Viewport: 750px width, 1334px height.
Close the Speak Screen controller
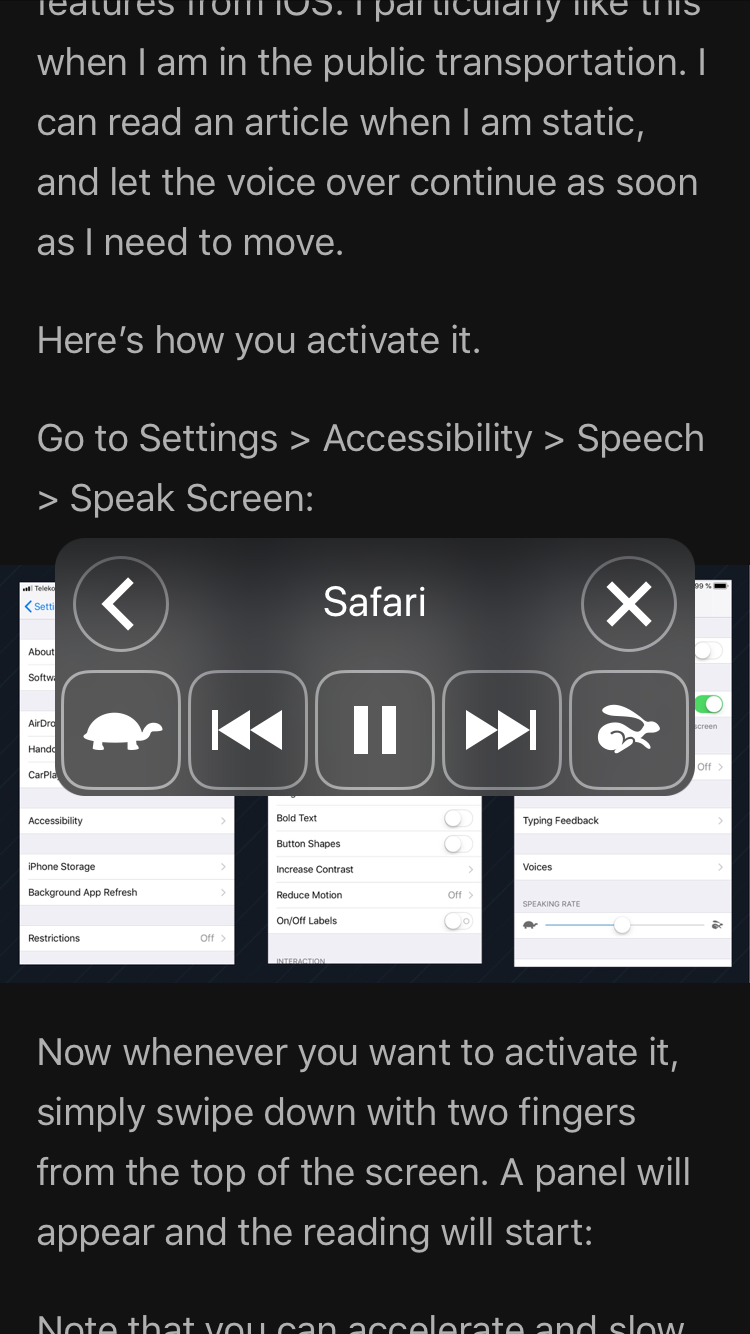coord(629,604)
